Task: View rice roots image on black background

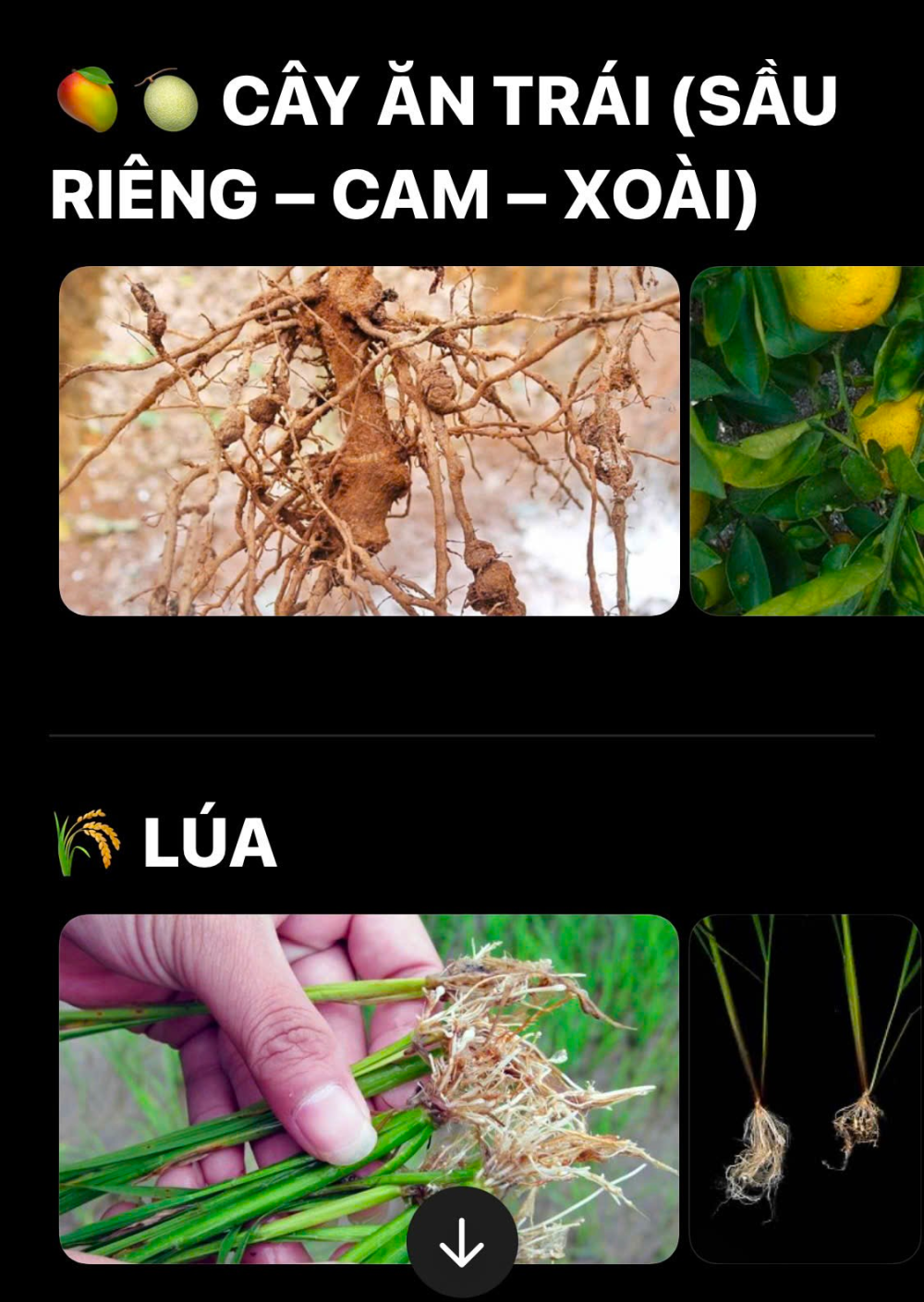Action: pos(804,1090)
